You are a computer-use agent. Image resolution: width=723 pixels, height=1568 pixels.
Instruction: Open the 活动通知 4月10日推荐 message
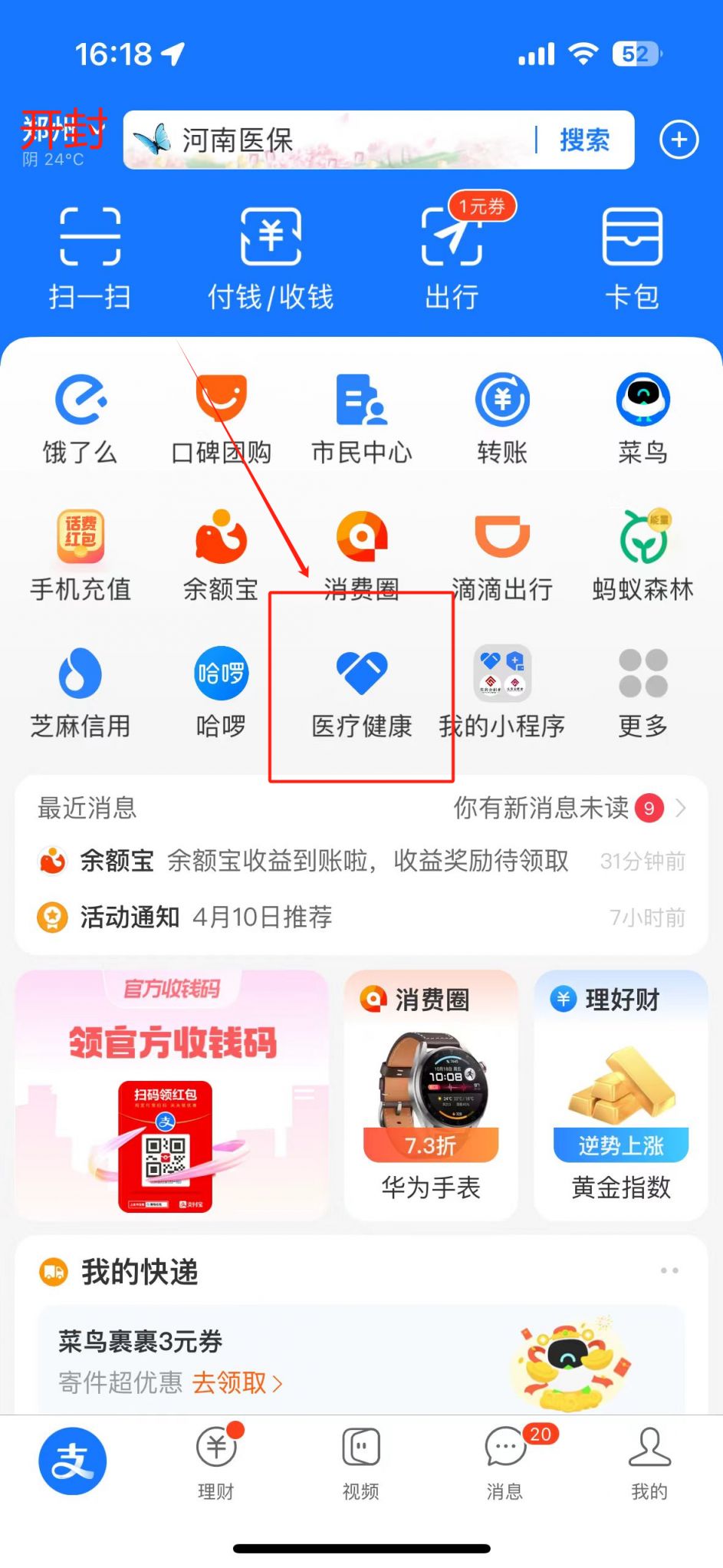point(207,917)
